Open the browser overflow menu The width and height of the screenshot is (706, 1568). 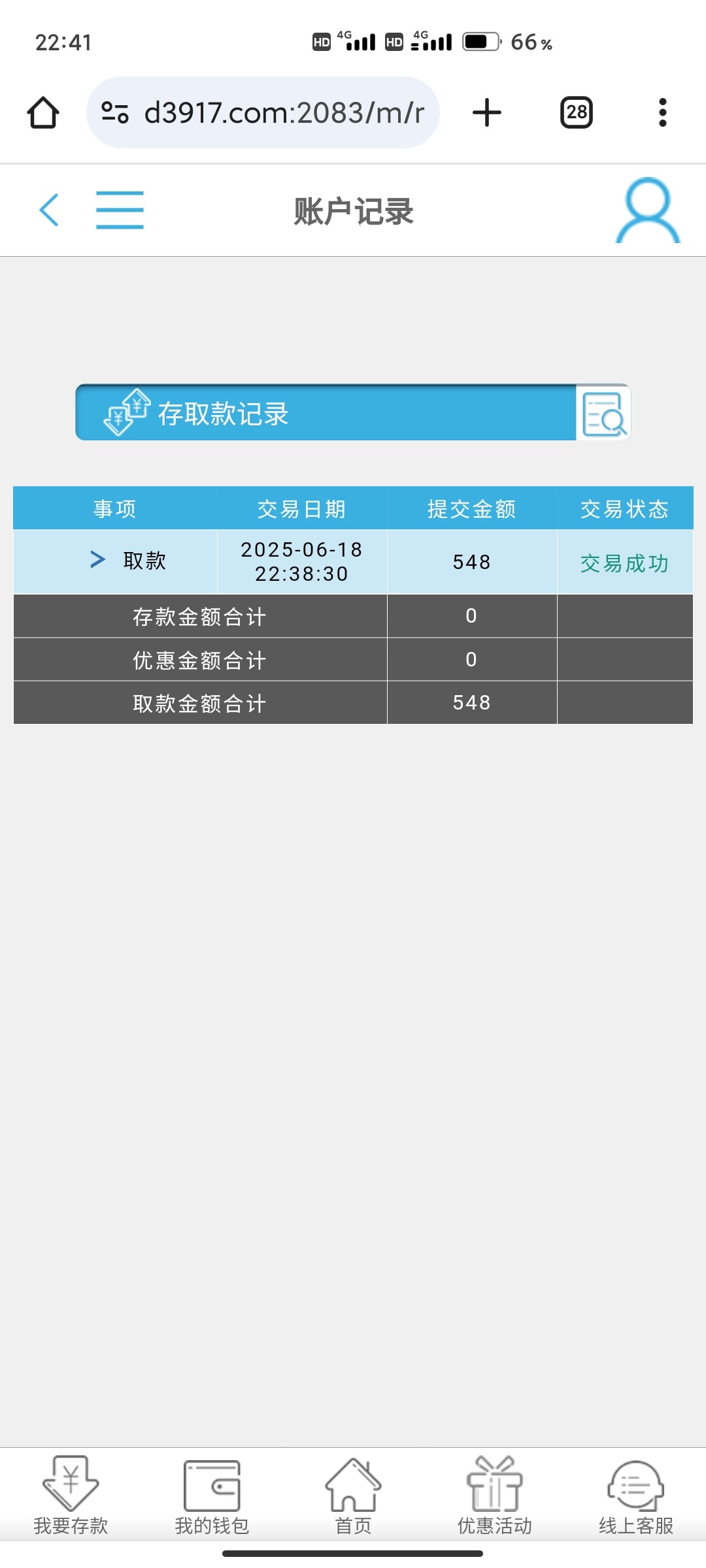coord(662,112)
